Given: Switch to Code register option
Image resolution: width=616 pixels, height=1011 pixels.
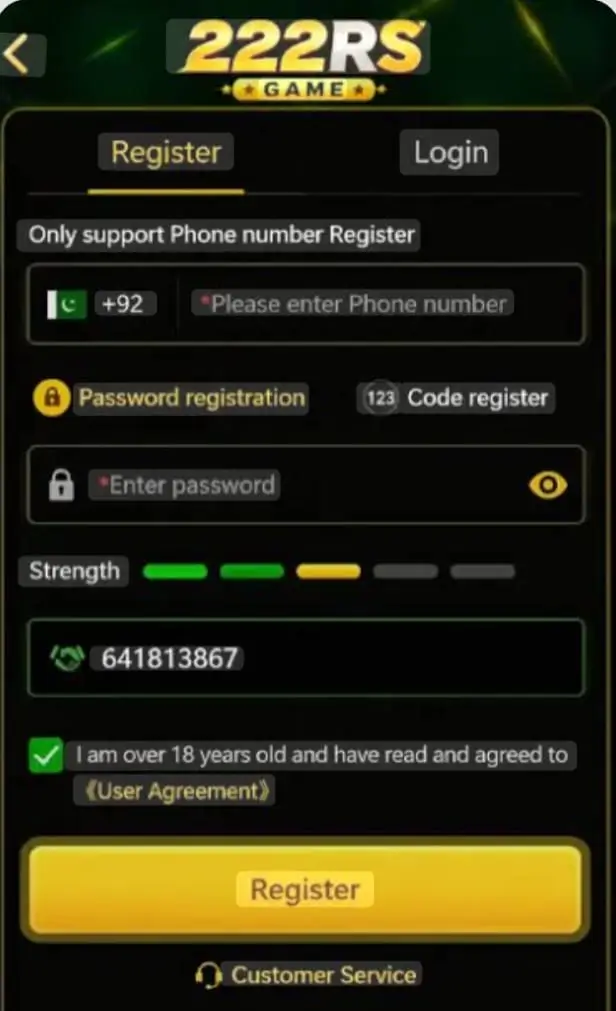Looking at the screenshot, I should [456, 398].
